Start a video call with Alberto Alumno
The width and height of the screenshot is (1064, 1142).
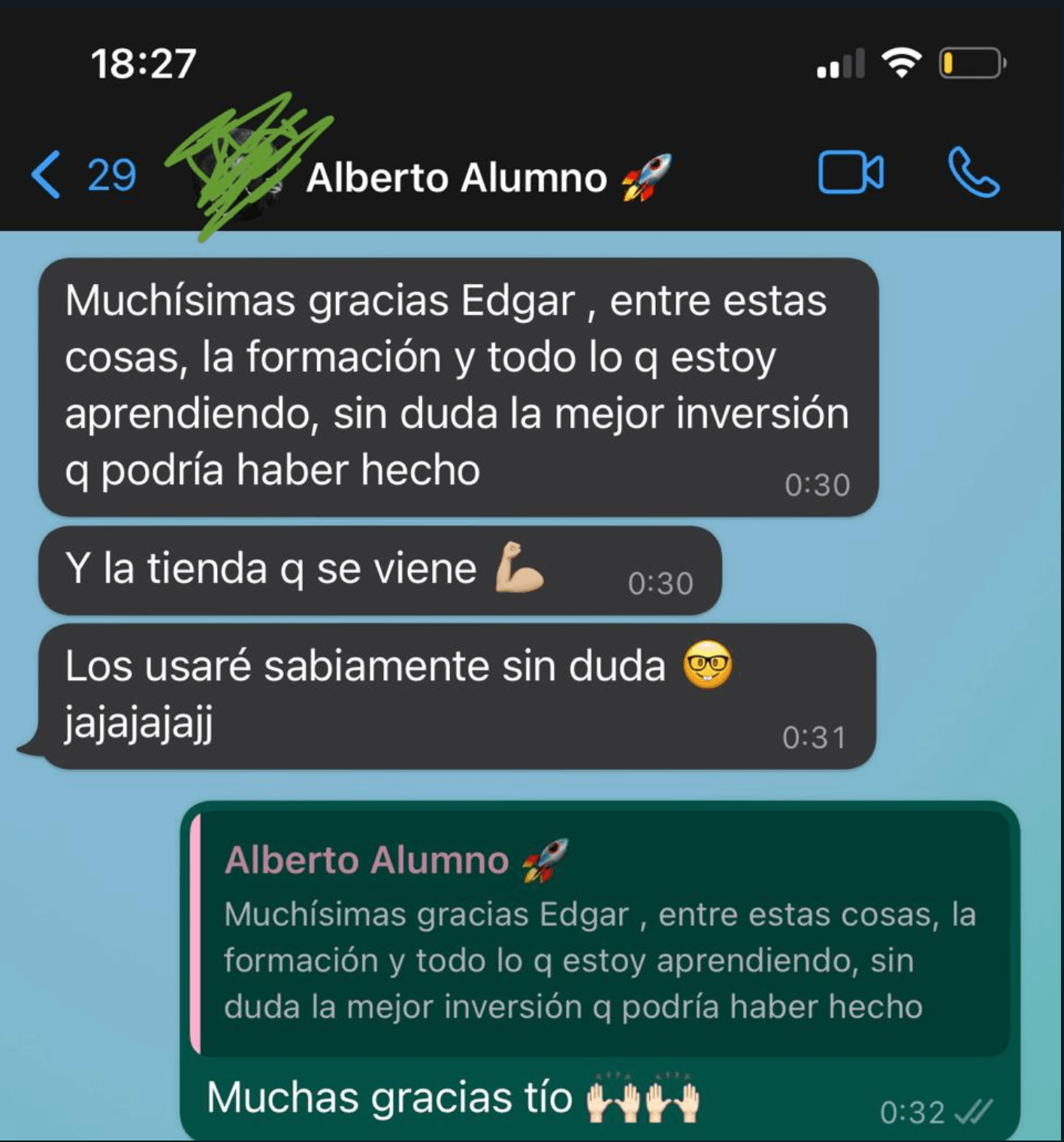pyautogui.click(x=851, y=173)
